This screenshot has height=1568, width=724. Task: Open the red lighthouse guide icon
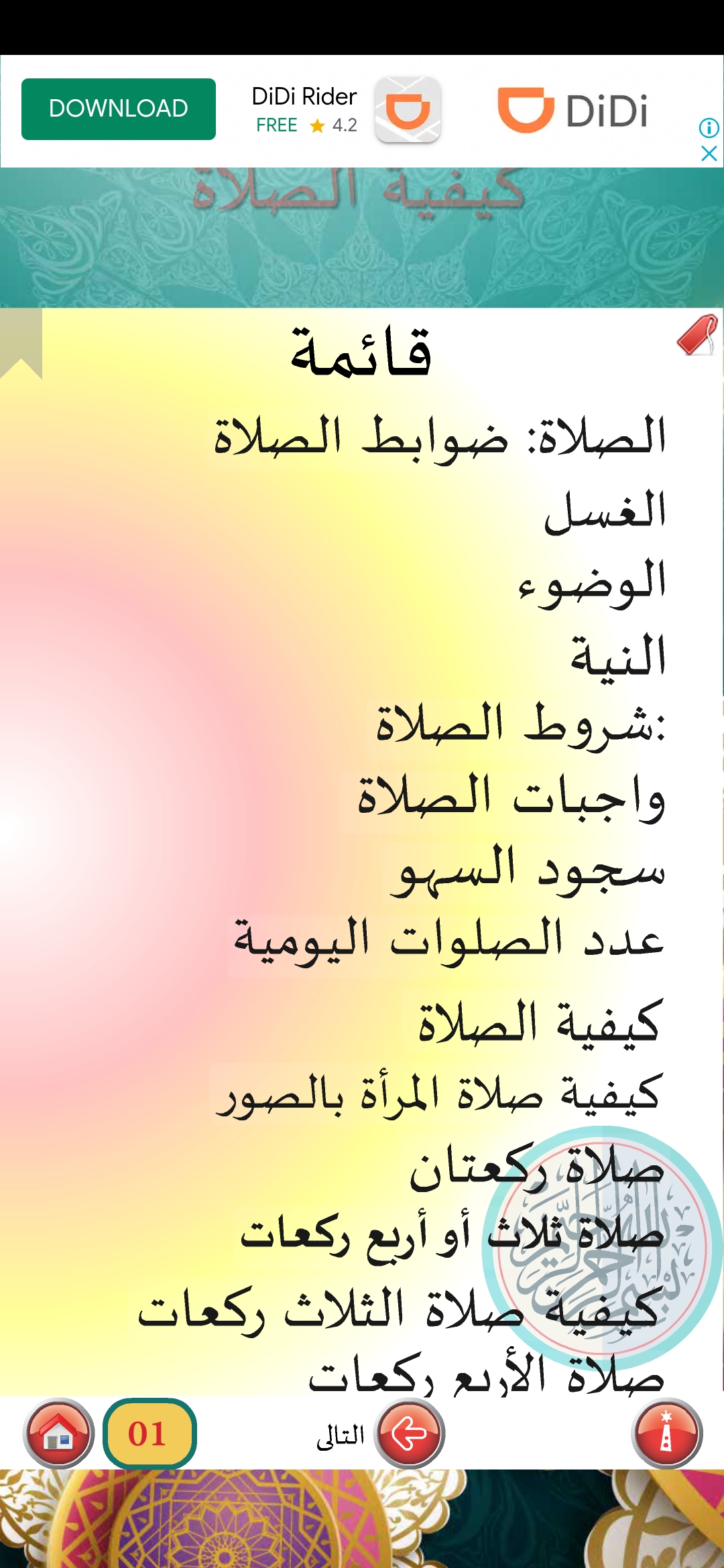(x=666, y=1433)
